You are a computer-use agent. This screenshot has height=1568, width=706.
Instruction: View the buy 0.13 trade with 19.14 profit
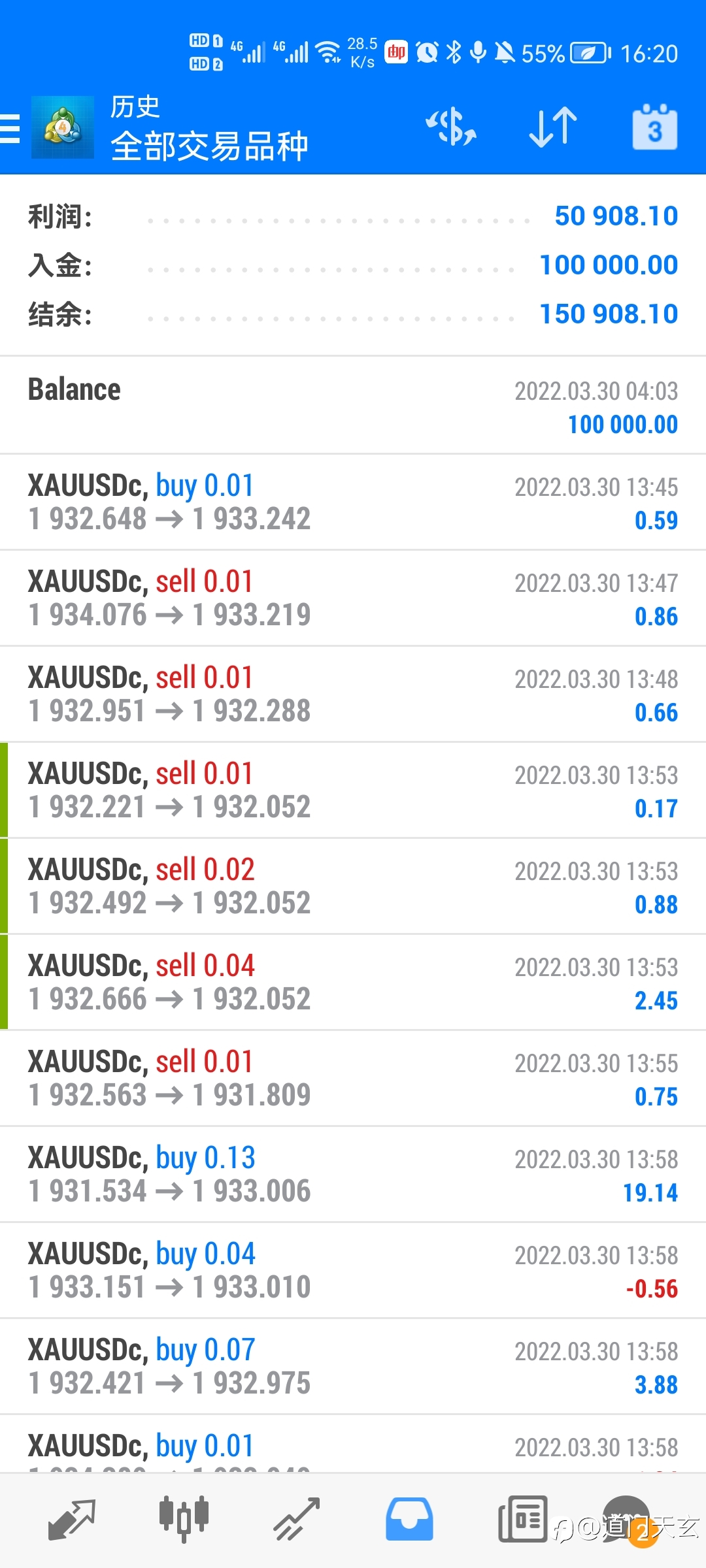tap(353, 1174)
